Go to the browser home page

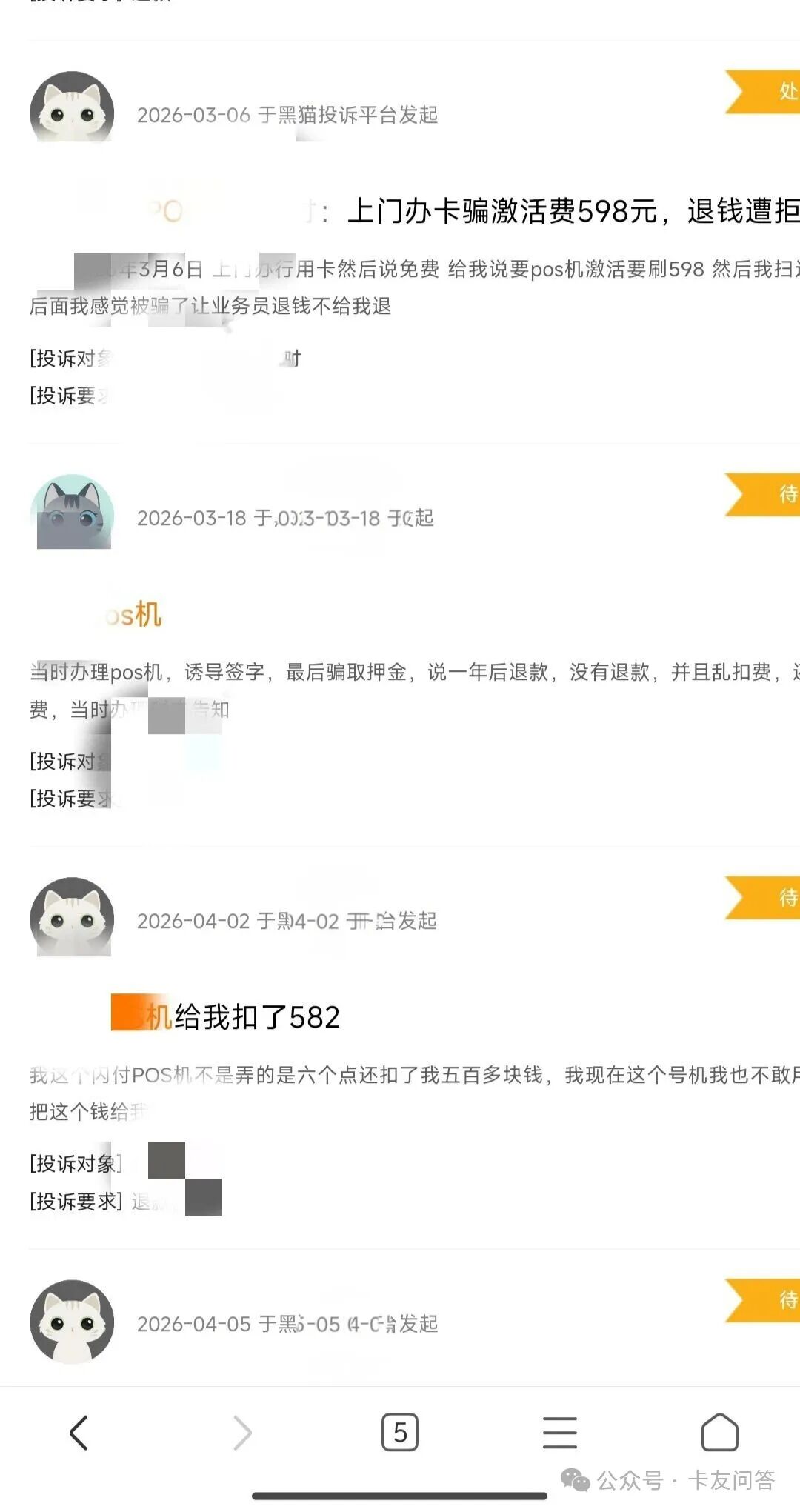[719, 1432]
